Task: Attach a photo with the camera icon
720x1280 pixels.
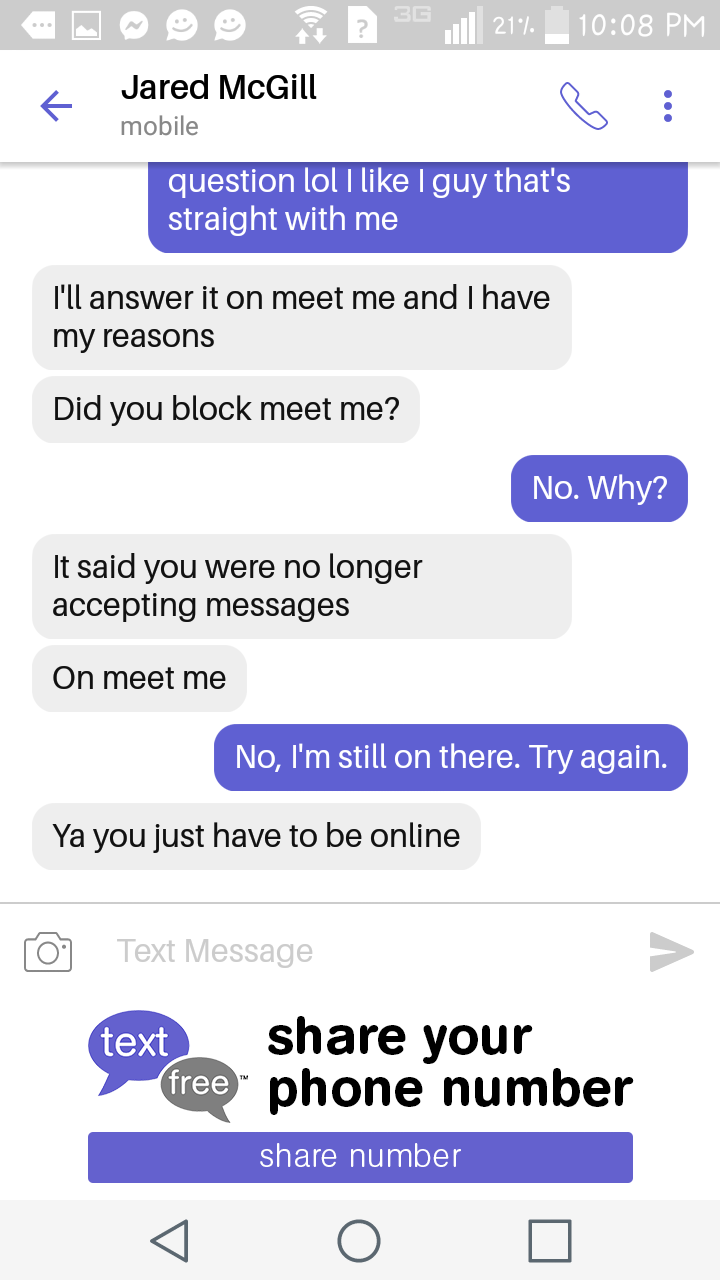Action: click(48, 951)
